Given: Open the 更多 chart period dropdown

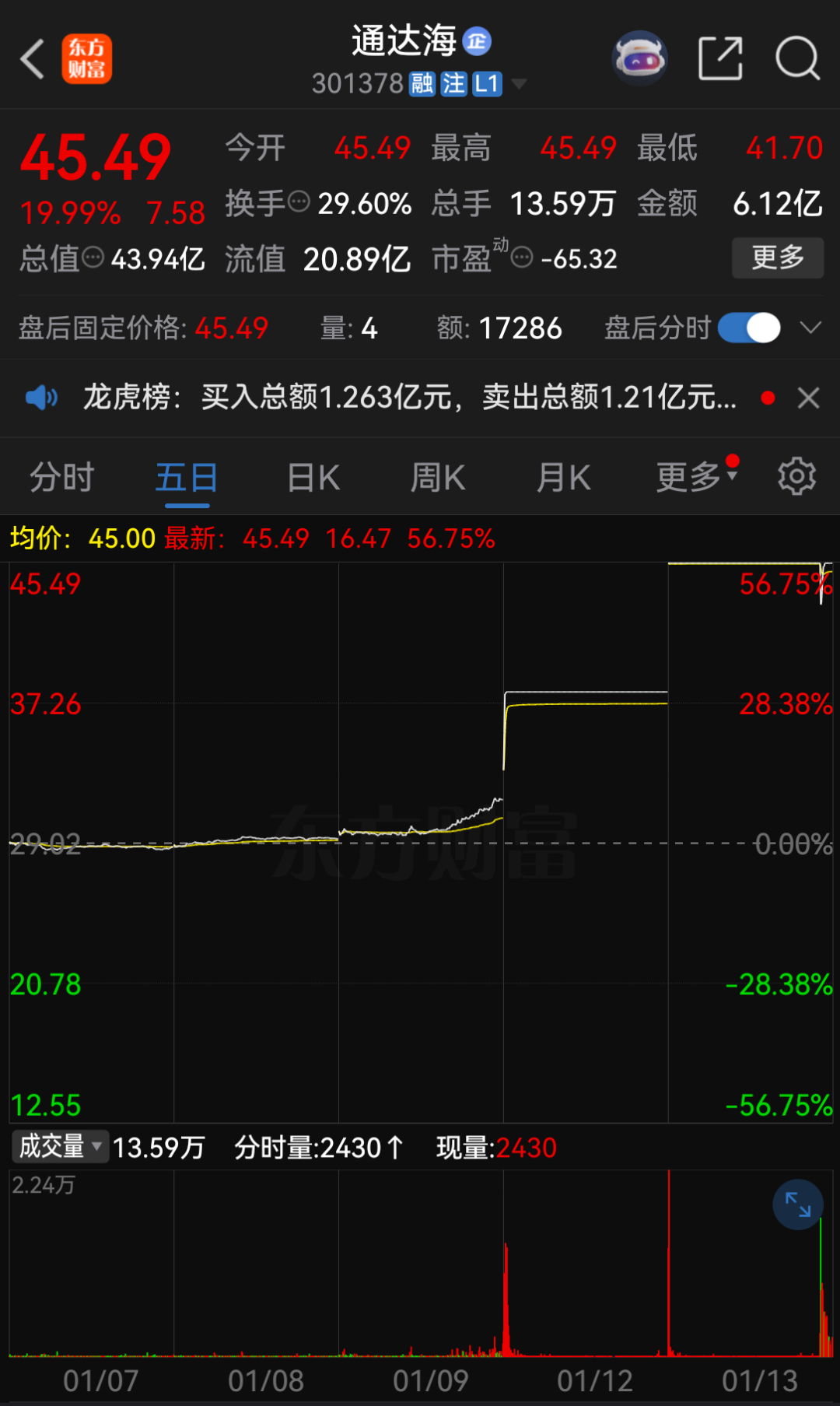Looking at the screenshot, I should (695, 477).
